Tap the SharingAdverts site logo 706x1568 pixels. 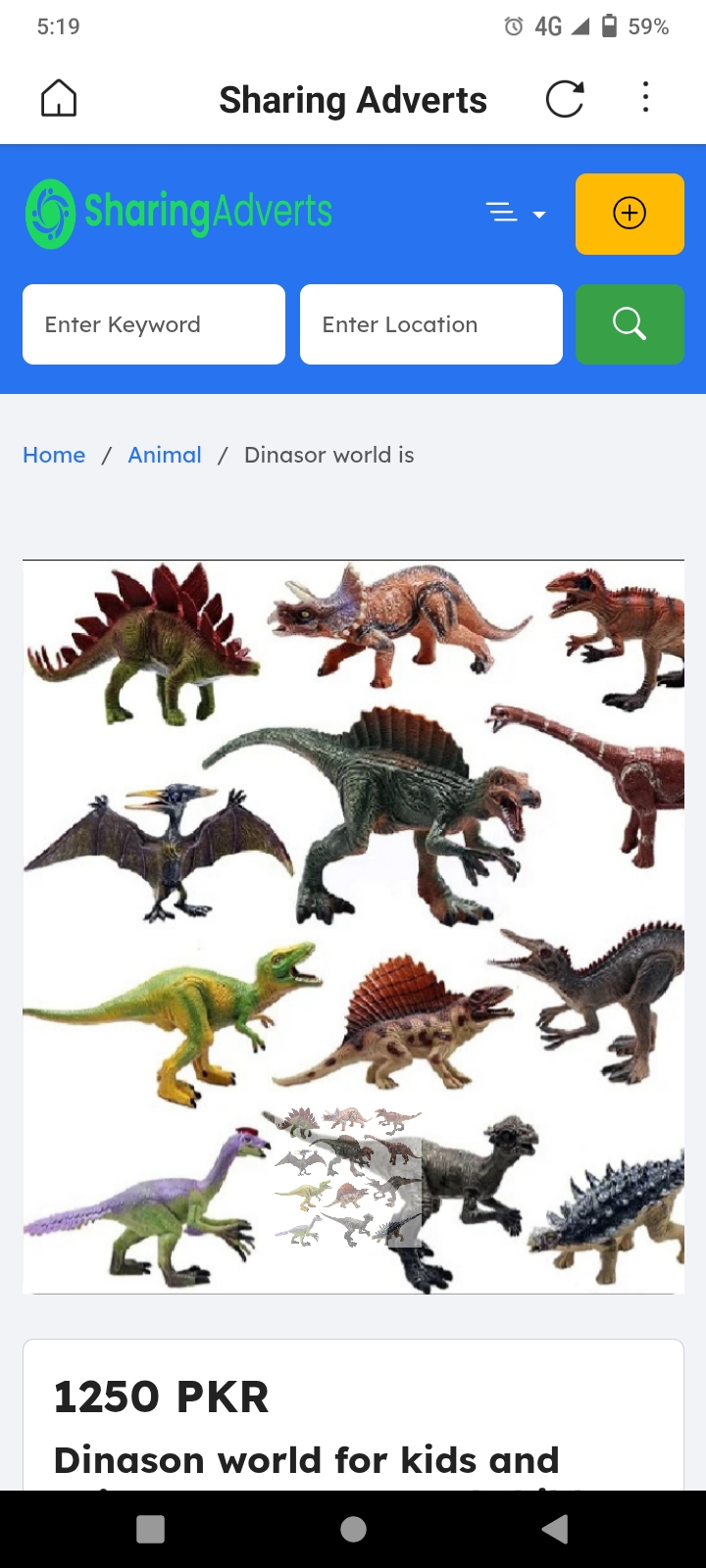pos(179,213)
